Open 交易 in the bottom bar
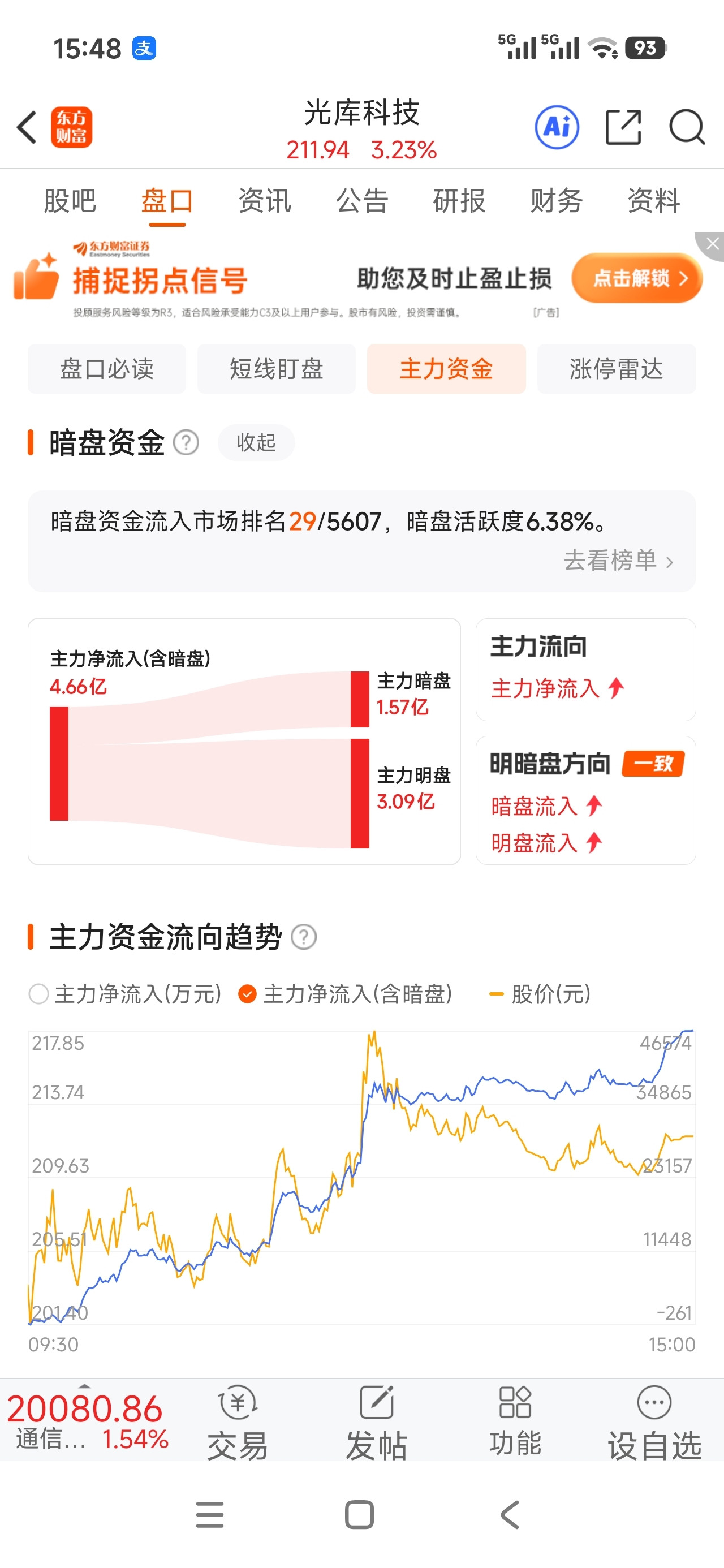Screen dimensions: 724x1568 238,1422
